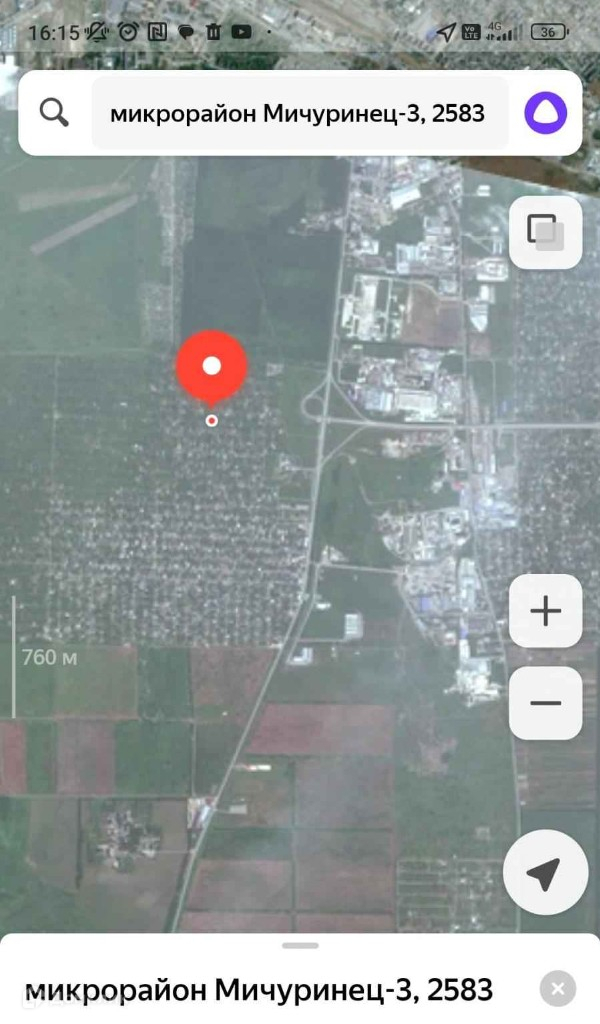Image resolution: width=600 pixels, height=1024 pixels.
Task: Zoom in on the map
Action: 545,611
